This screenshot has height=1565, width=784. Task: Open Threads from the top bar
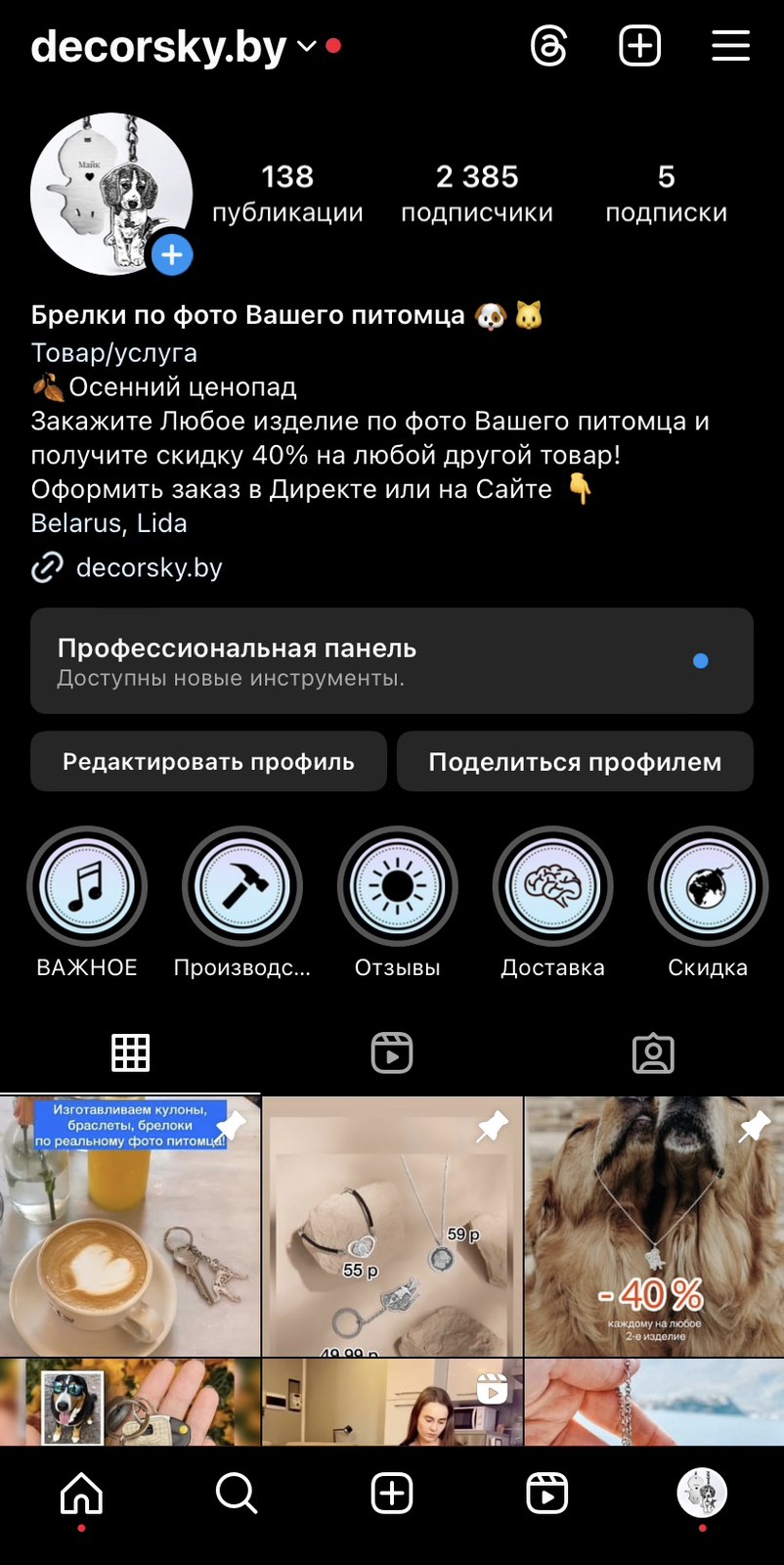click(548, 46)
